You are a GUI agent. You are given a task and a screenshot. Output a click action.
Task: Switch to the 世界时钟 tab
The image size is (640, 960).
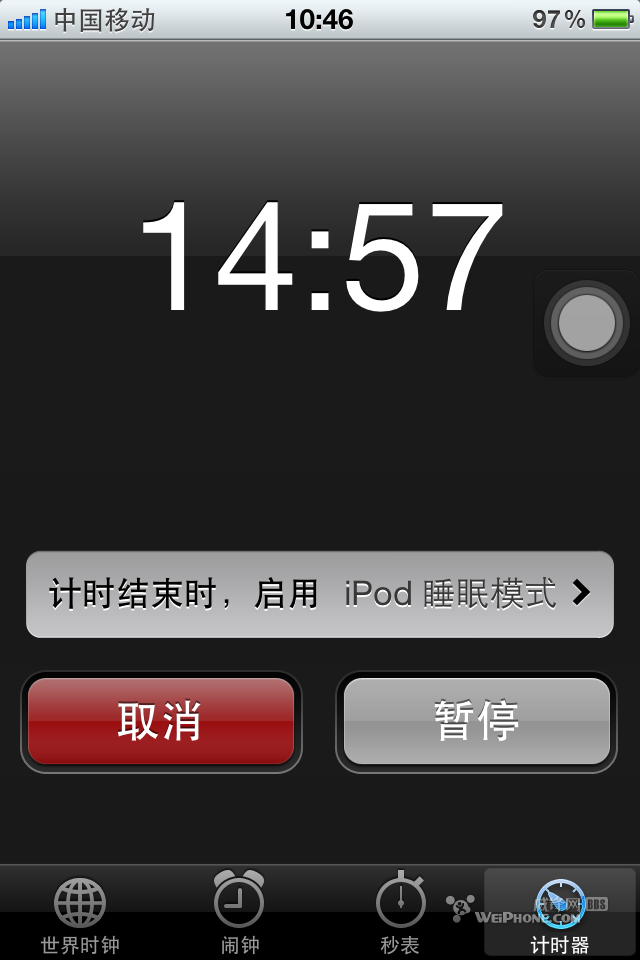click(80, 912)
